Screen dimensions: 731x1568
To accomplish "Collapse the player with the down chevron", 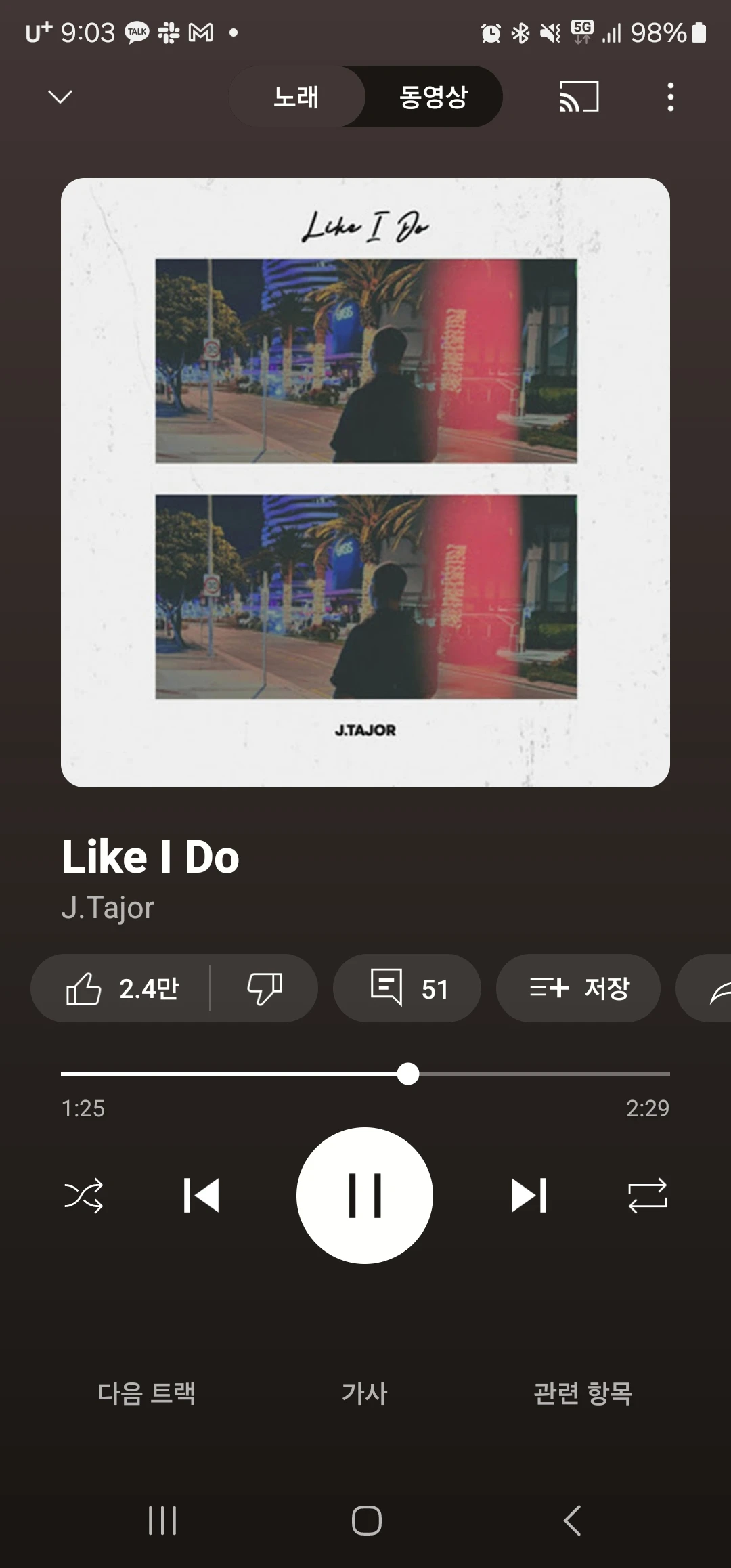I will (x=60, y=97).
